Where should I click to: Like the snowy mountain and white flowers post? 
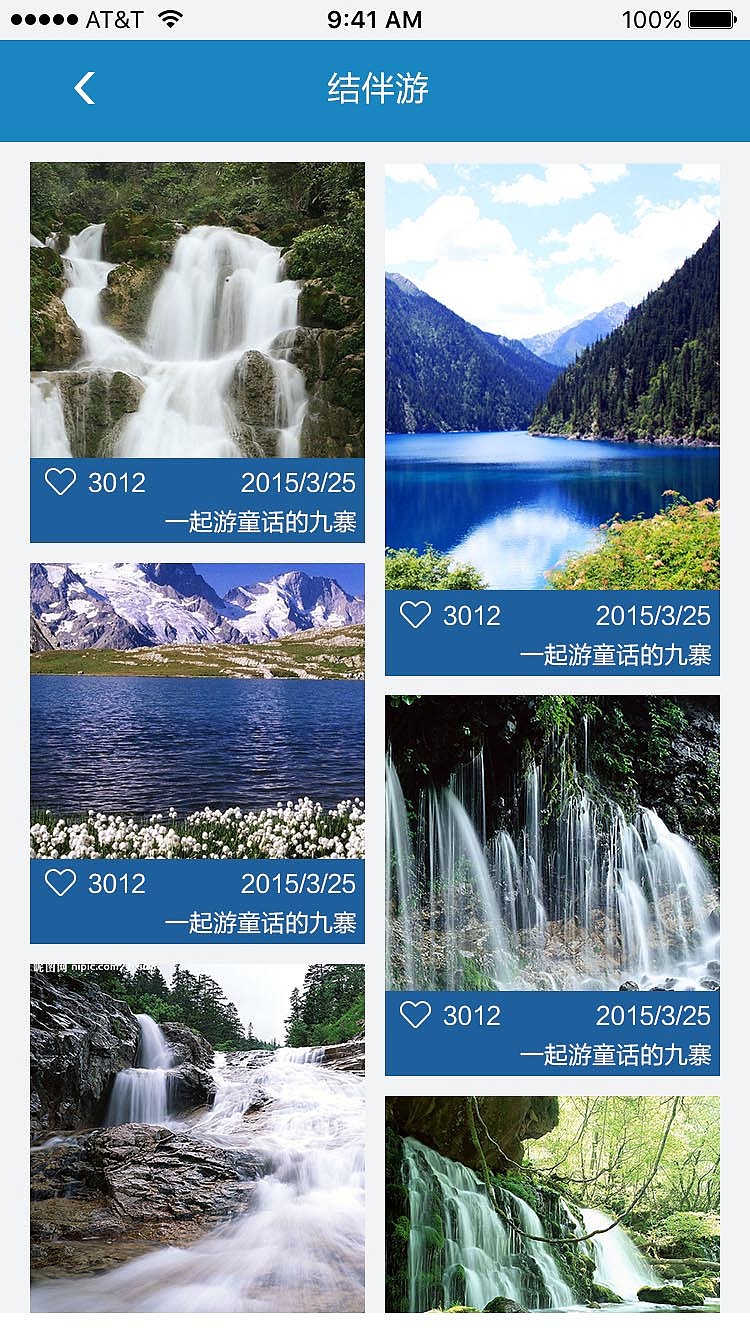(x=61, y=883)
